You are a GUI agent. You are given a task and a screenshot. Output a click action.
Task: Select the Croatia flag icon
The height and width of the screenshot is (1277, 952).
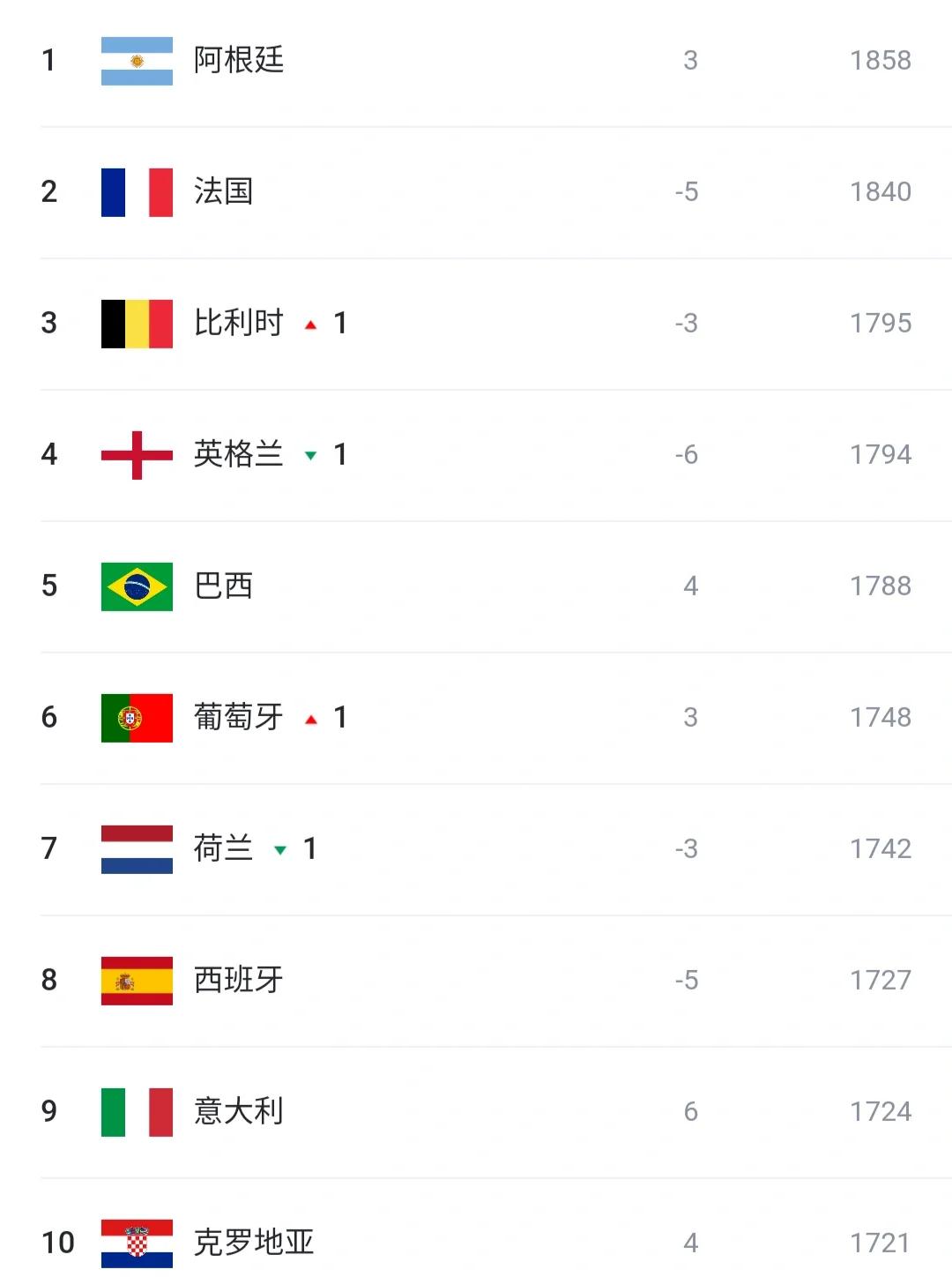(x=137, y=1243)
